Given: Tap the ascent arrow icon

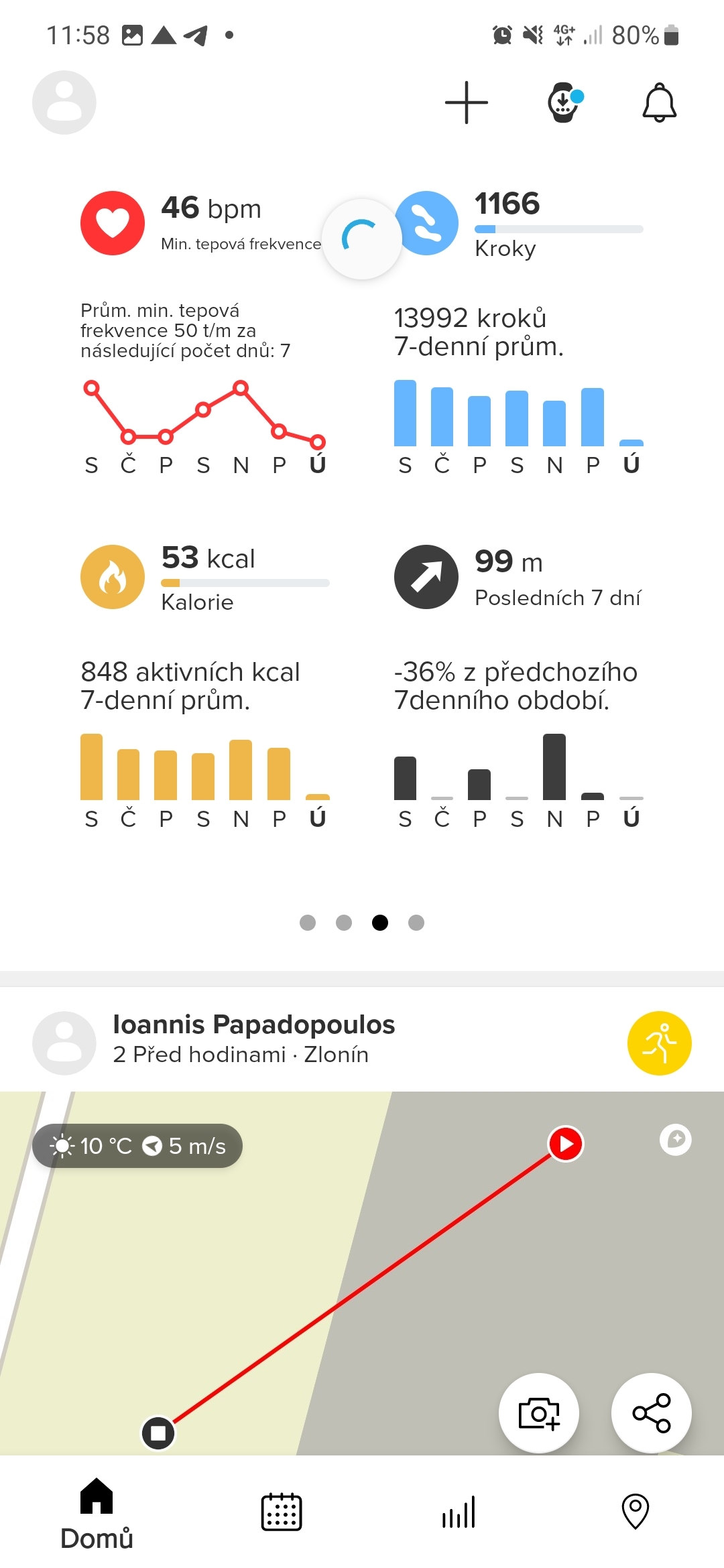Looking at the screenshot, I should [426, 576].
